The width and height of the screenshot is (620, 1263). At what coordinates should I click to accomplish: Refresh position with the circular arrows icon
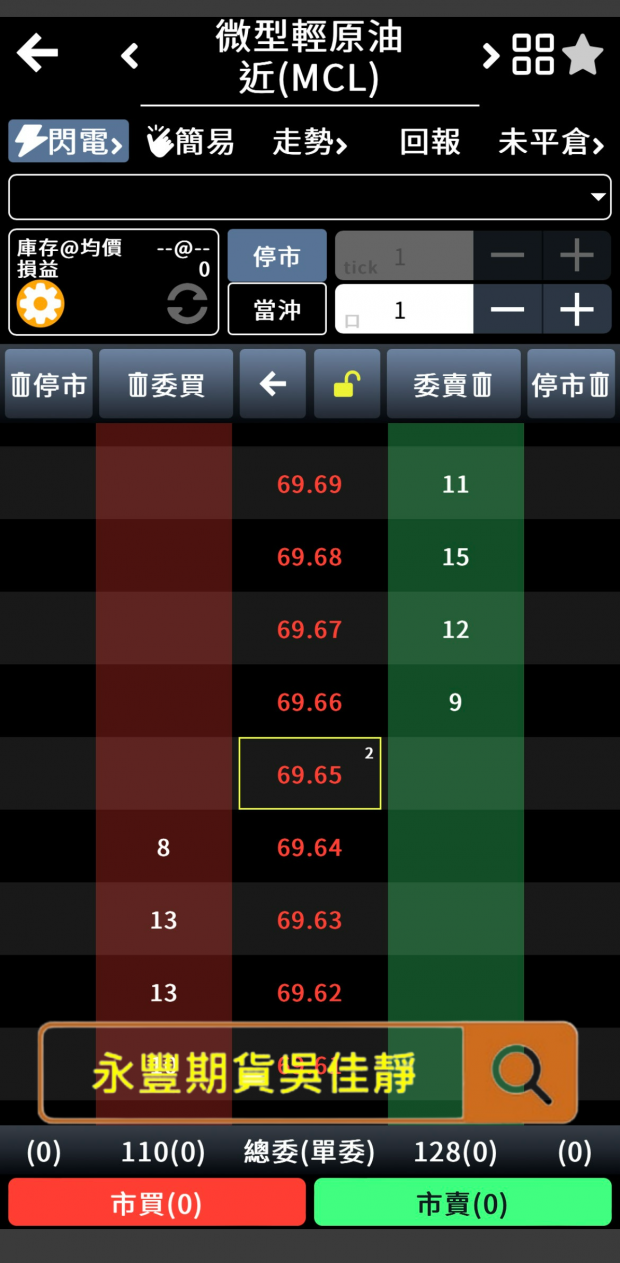coord(187,304)
